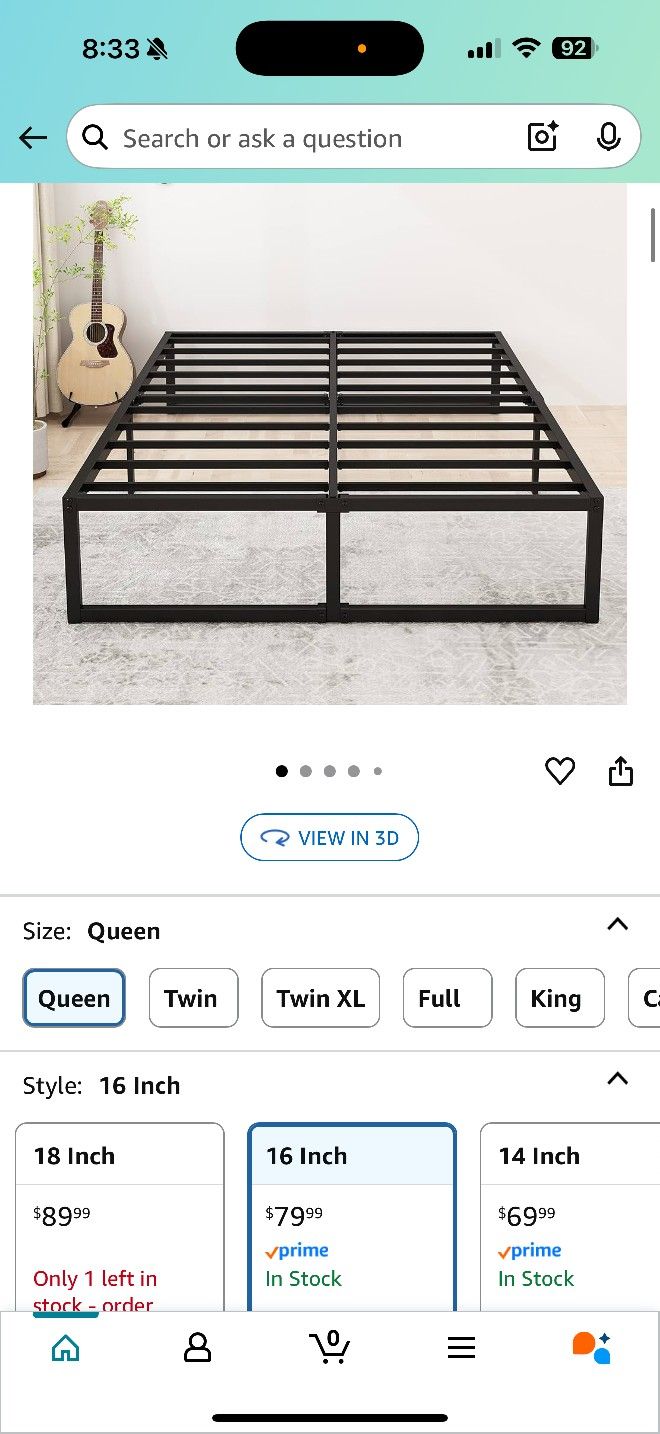Open camera lens search

[x=542, y=138]
